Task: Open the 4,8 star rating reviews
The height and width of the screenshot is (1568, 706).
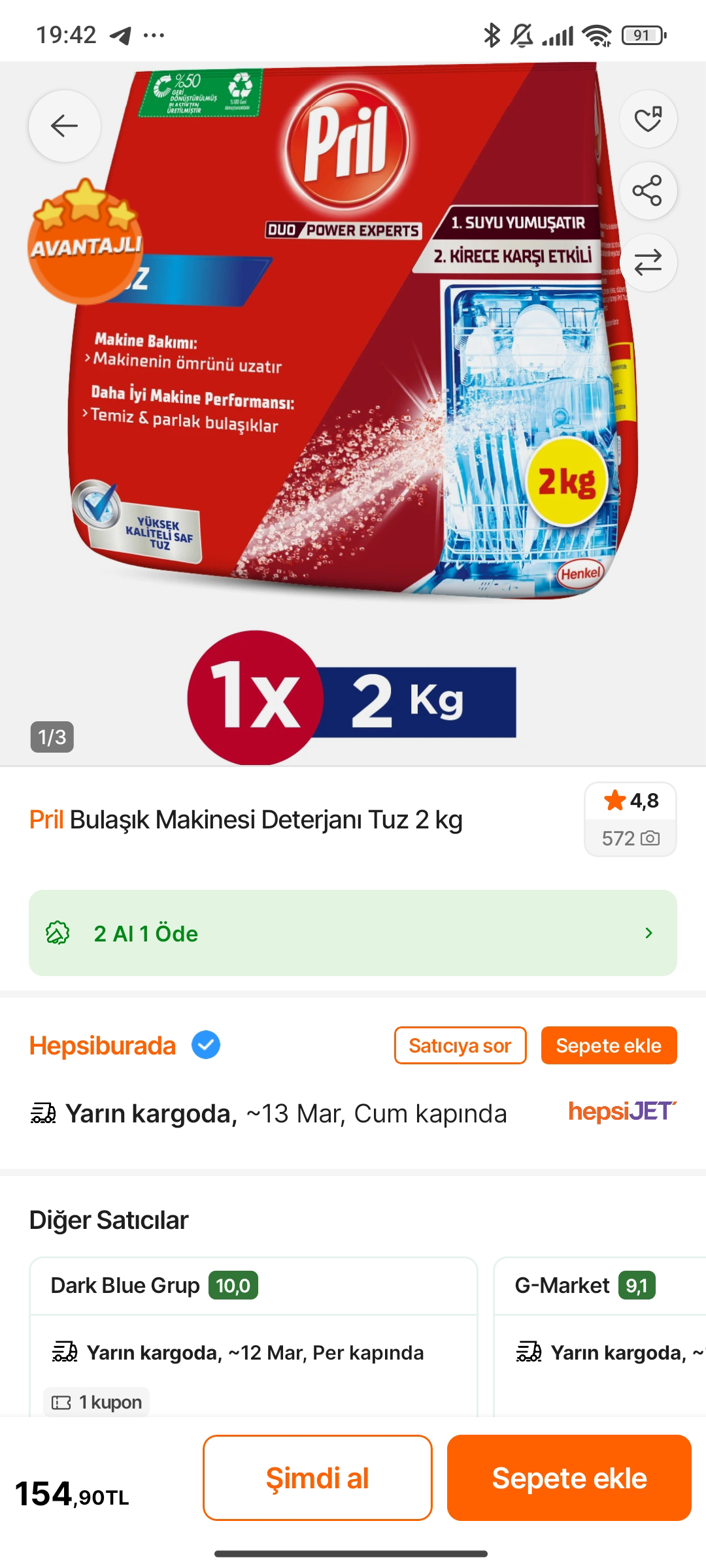Action: [630, 819]
